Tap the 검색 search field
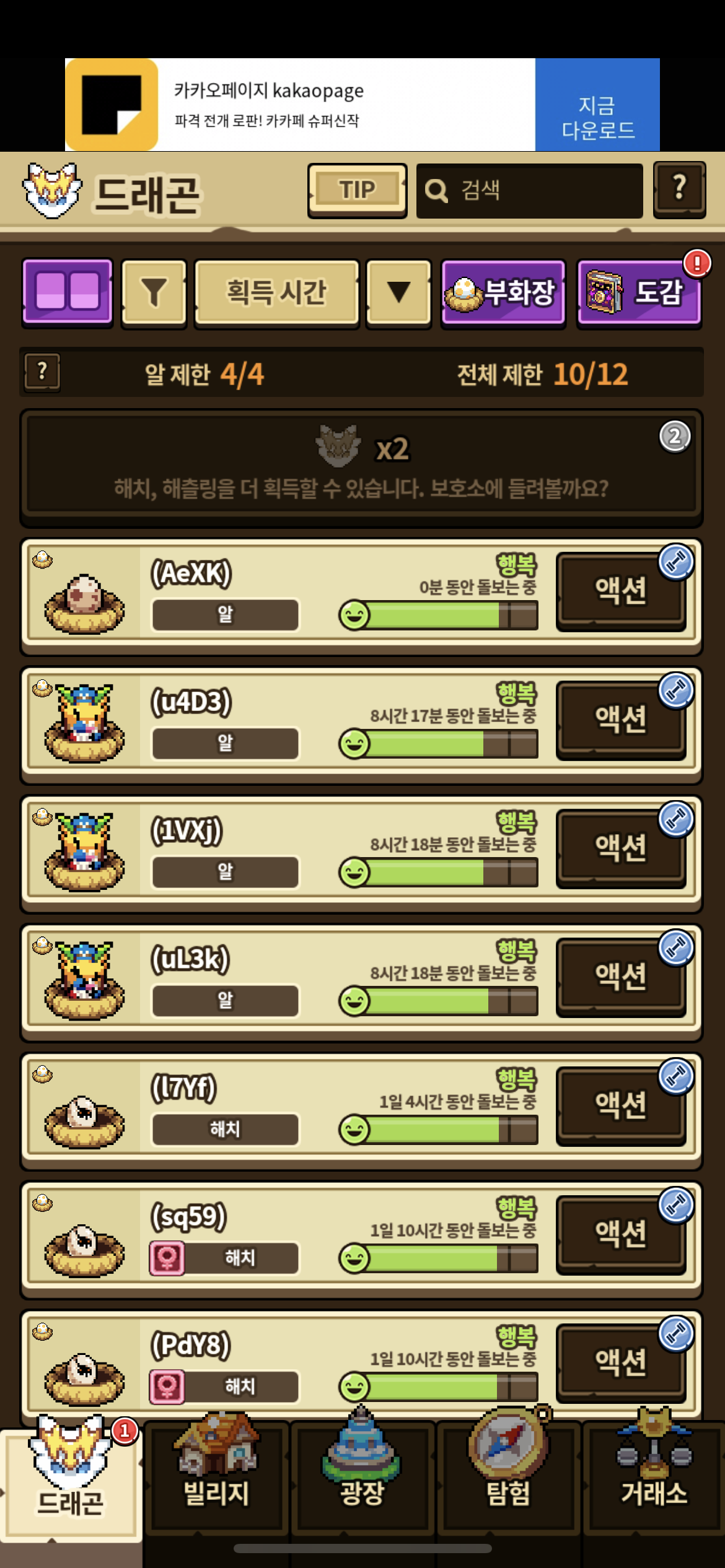This screenshot has width=725, height=1568. pos(529,191)
